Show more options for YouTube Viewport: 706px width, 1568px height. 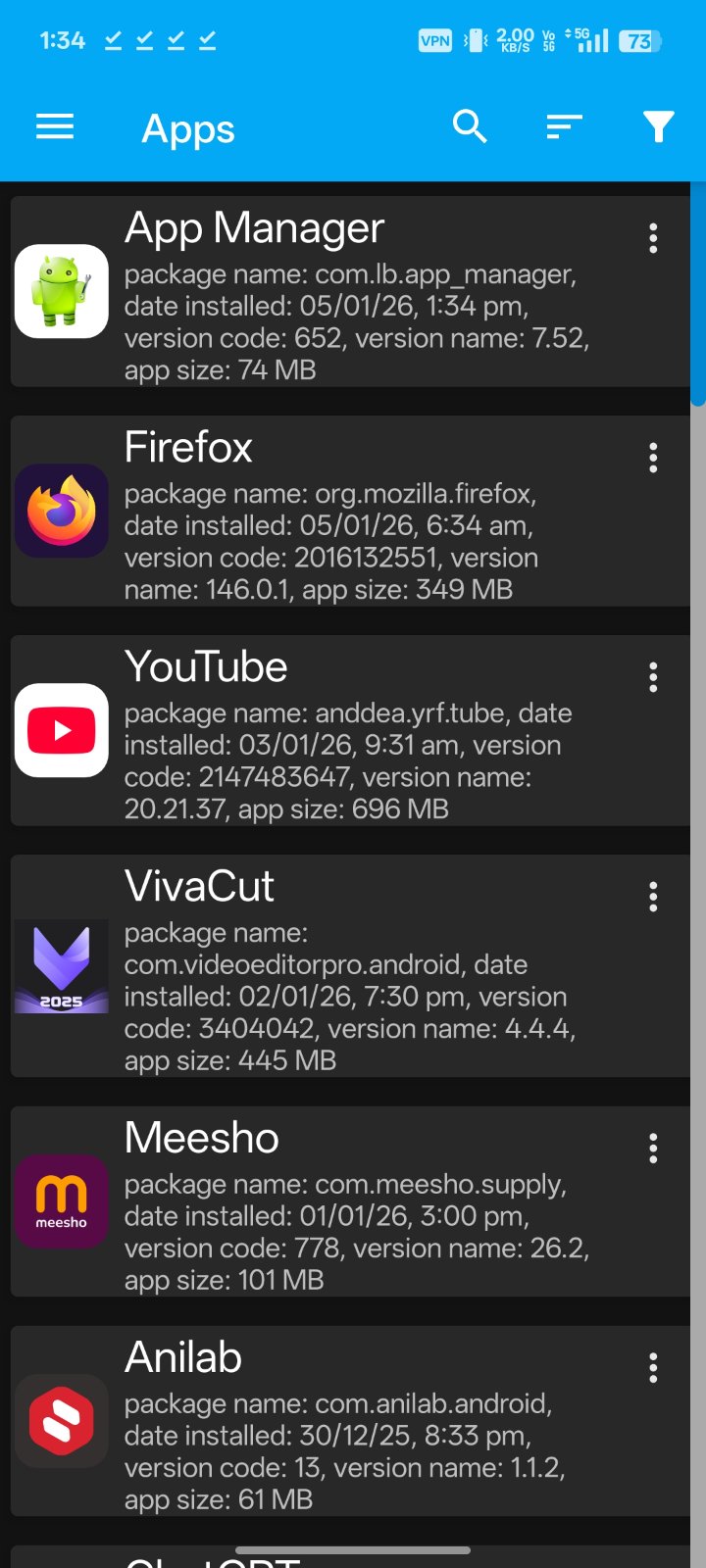pyautogui.click(x=653, y=677)
